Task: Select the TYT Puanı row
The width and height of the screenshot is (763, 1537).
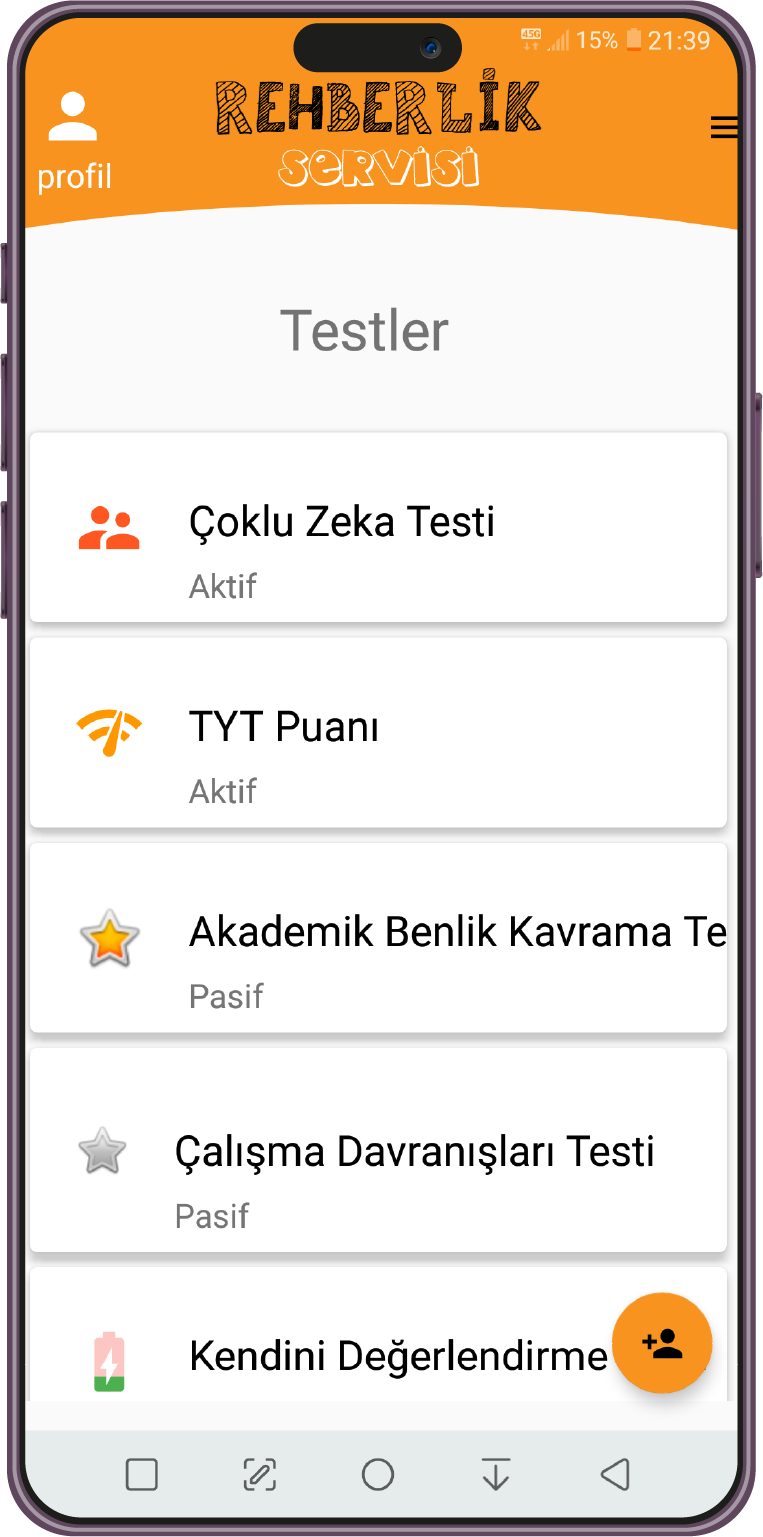Action: click(378, 733)
